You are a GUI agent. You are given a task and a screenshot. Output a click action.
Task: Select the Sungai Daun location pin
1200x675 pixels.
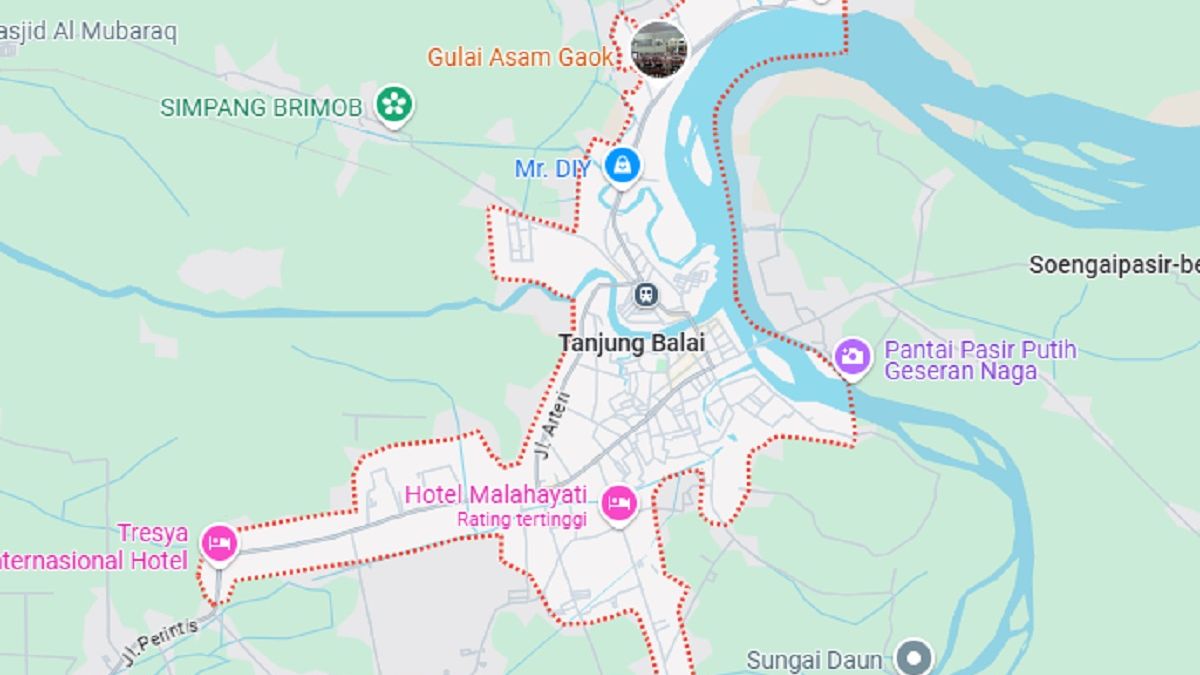(912, 659)
